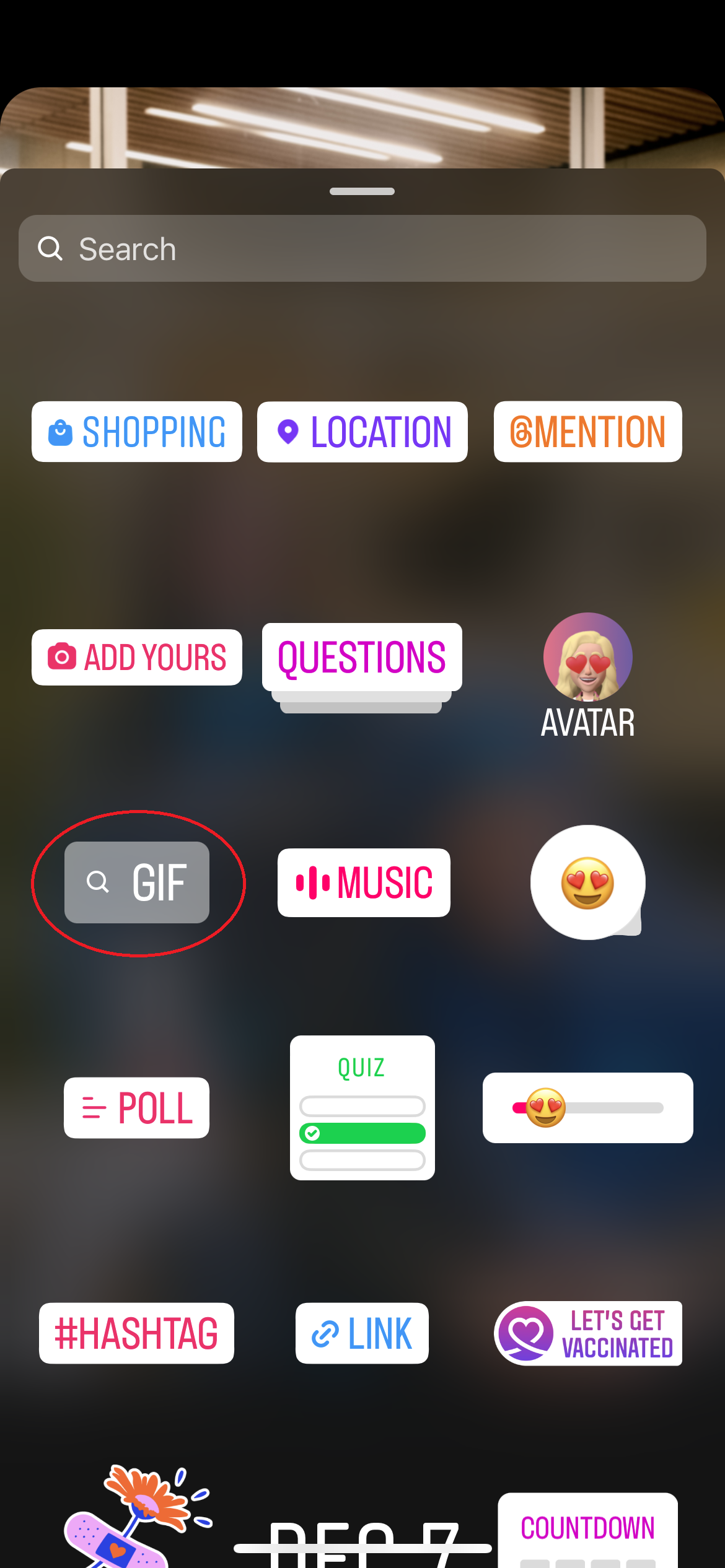Open the sticker search field
725x1568 pixels.
pos(362,248)
